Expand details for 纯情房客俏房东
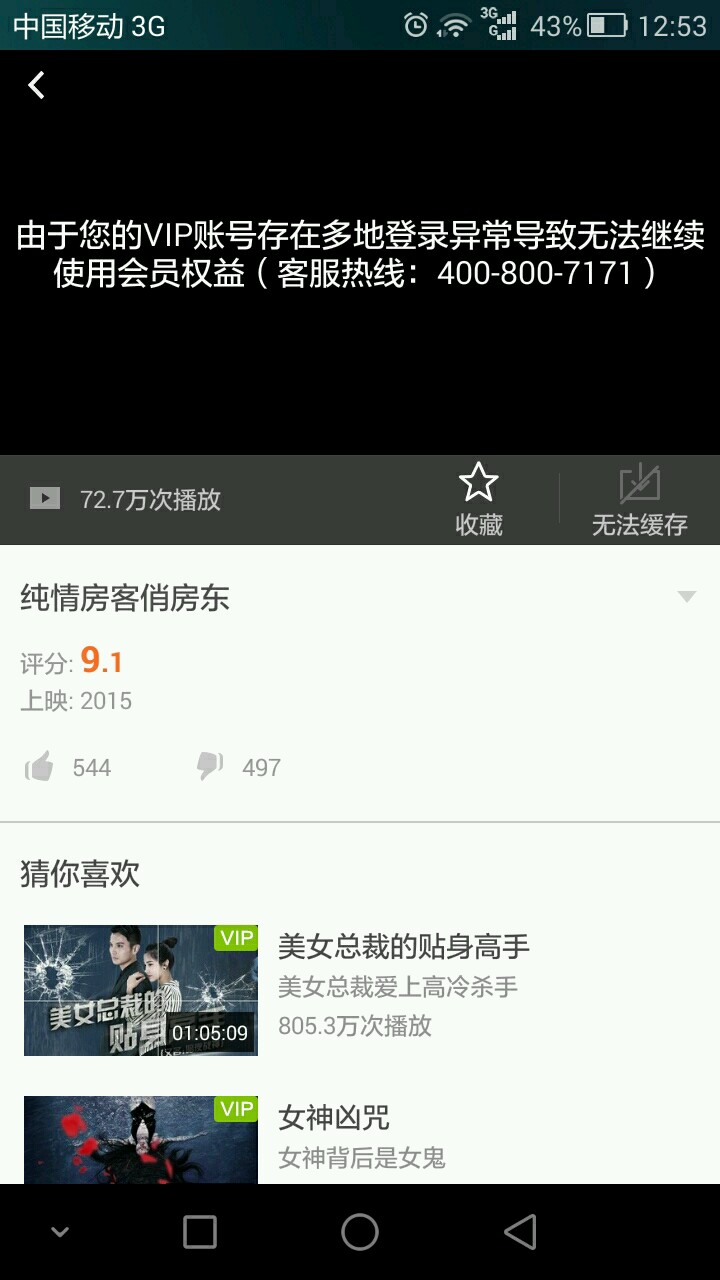 tap(686, 597)
